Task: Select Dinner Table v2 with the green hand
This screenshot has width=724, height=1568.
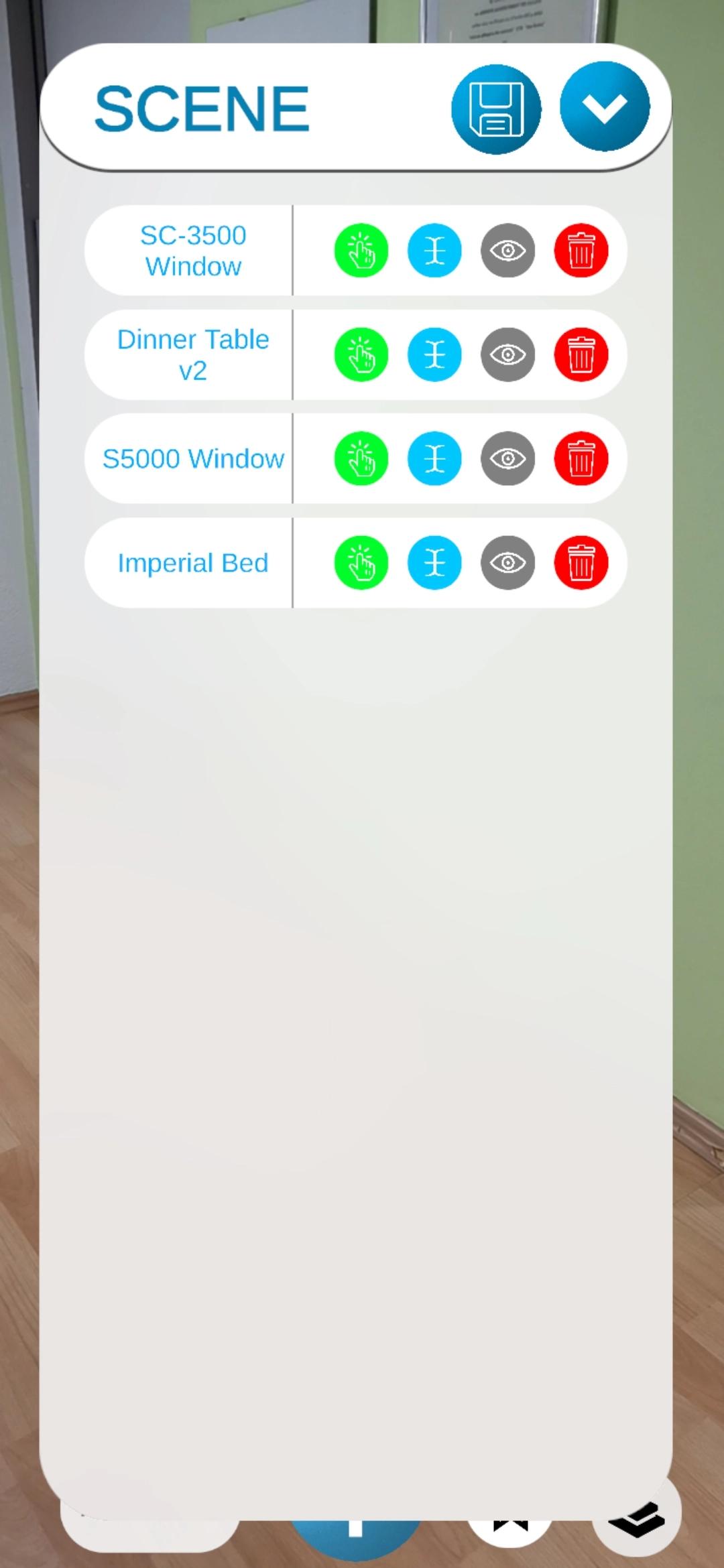Action: click(x=361, y=354)
